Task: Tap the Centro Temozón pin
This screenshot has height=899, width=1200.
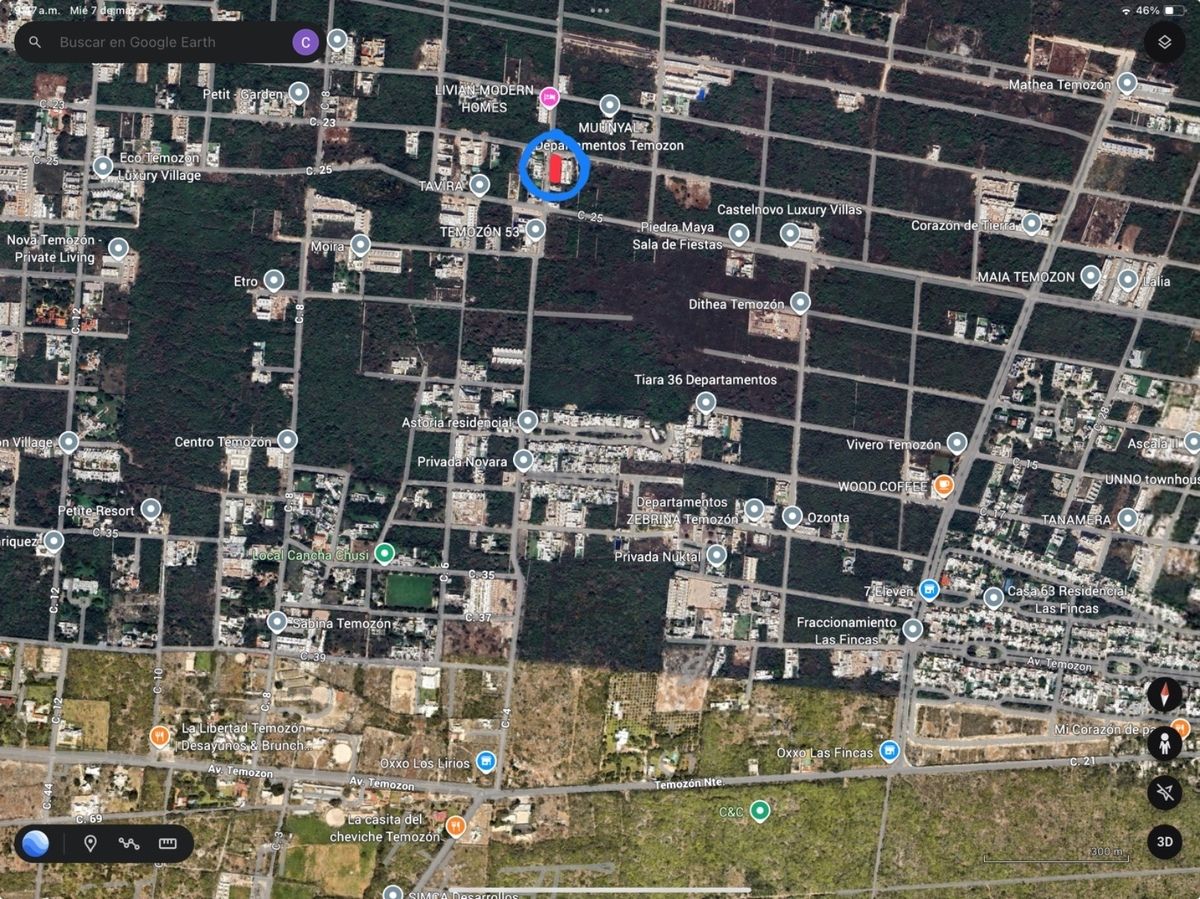Action: (x=287, y=440)
